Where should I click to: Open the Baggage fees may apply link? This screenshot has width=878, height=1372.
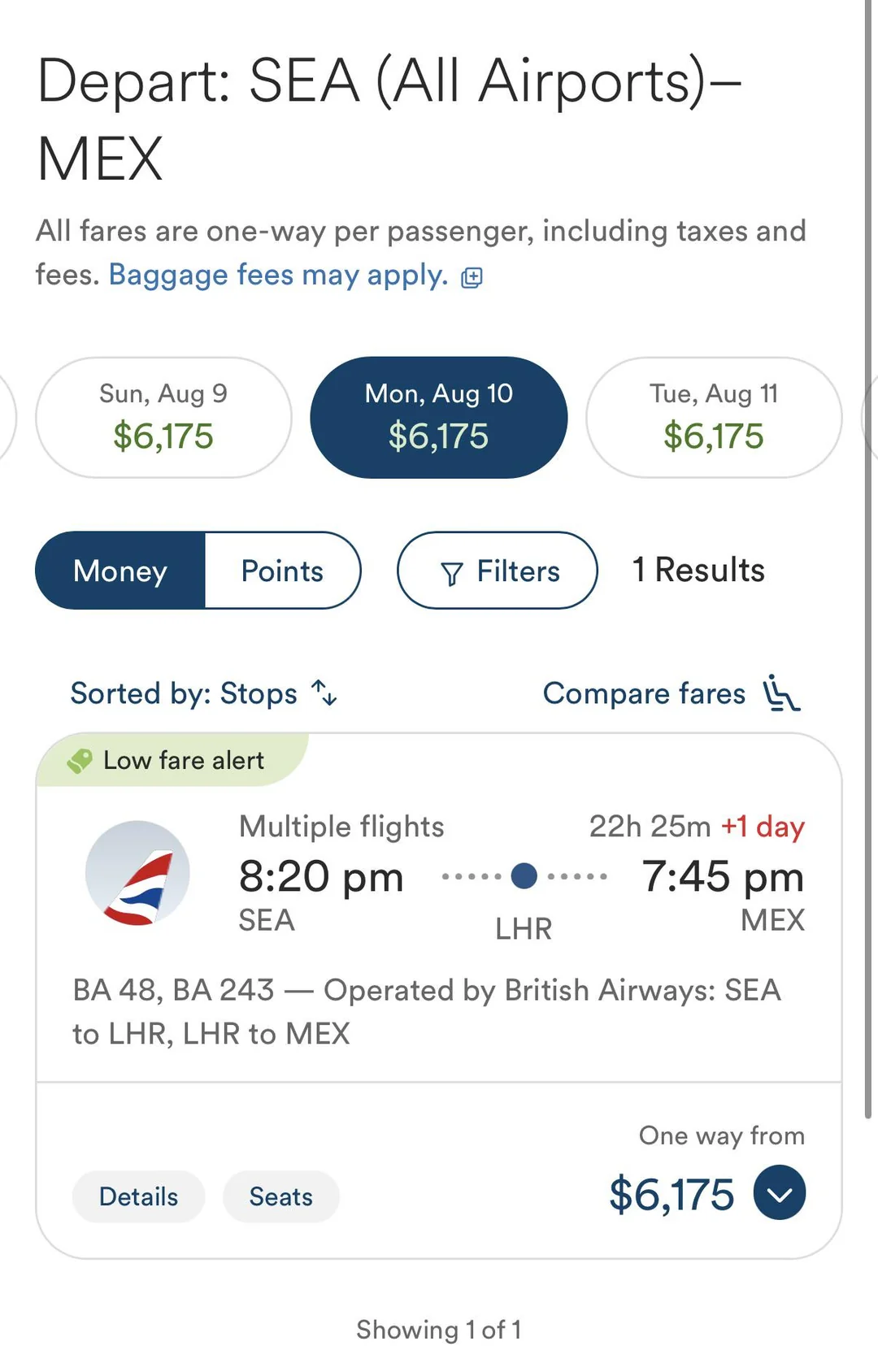(279, 276)
